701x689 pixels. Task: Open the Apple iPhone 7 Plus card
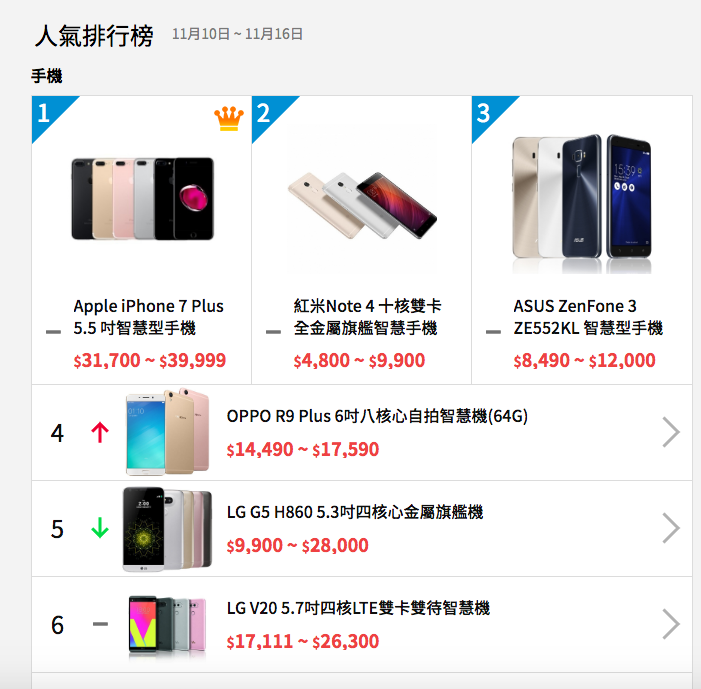click(142, 240)
